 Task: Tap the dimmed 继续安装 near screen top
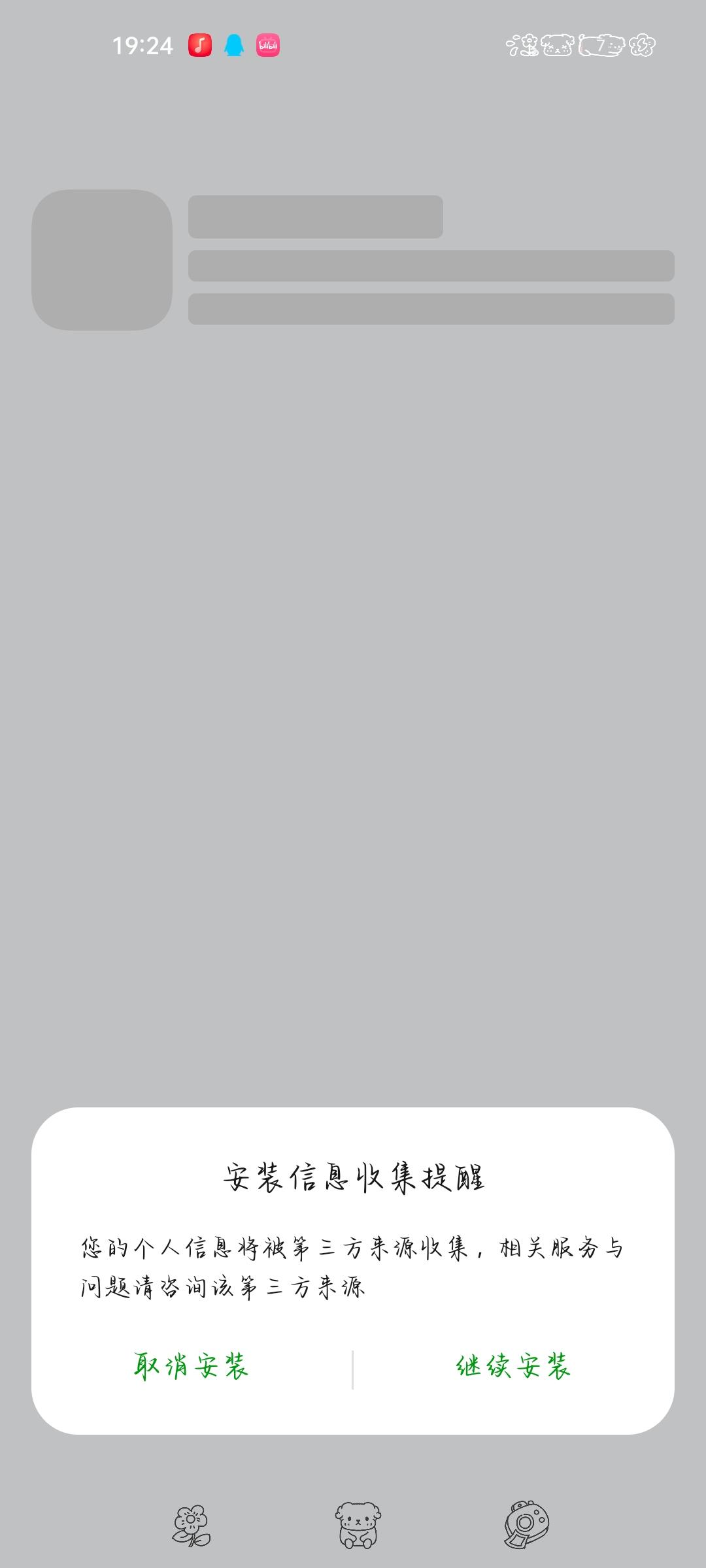pyautogui.click(x=513, y=161)
